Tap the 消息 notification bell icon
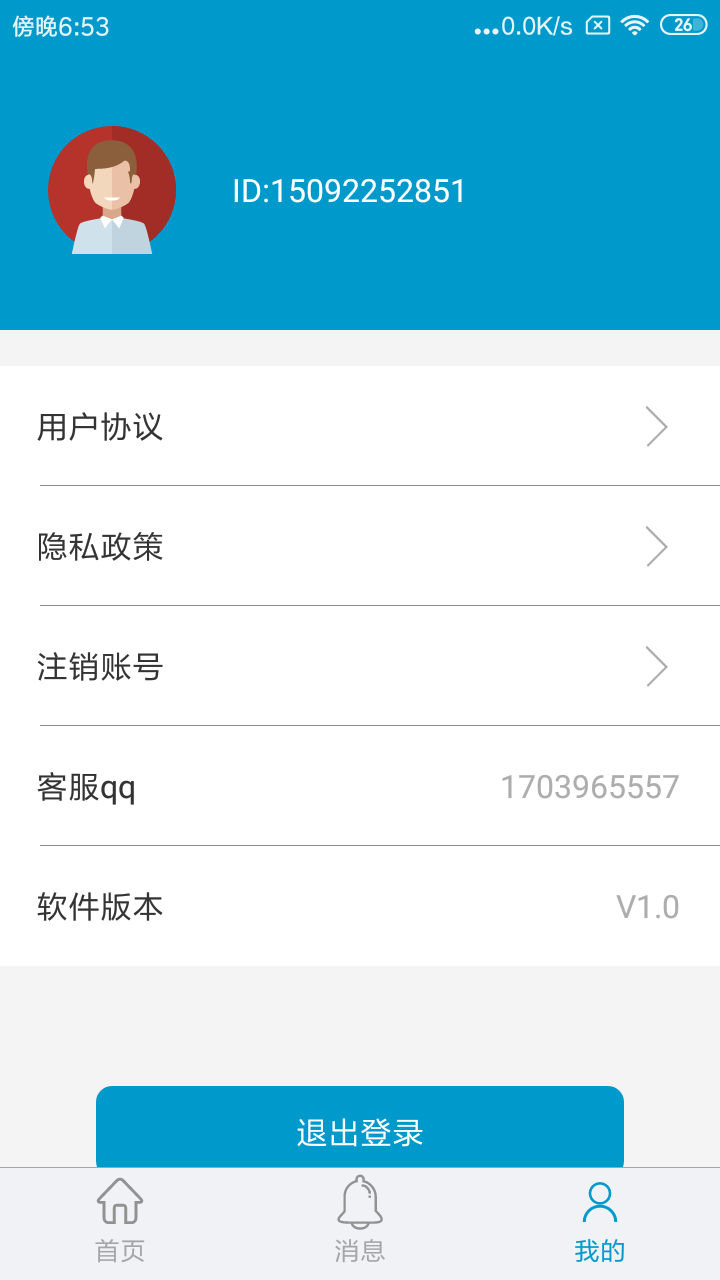The width and height of the screenshot is (720, 1280). click(x=360, y=1202)
